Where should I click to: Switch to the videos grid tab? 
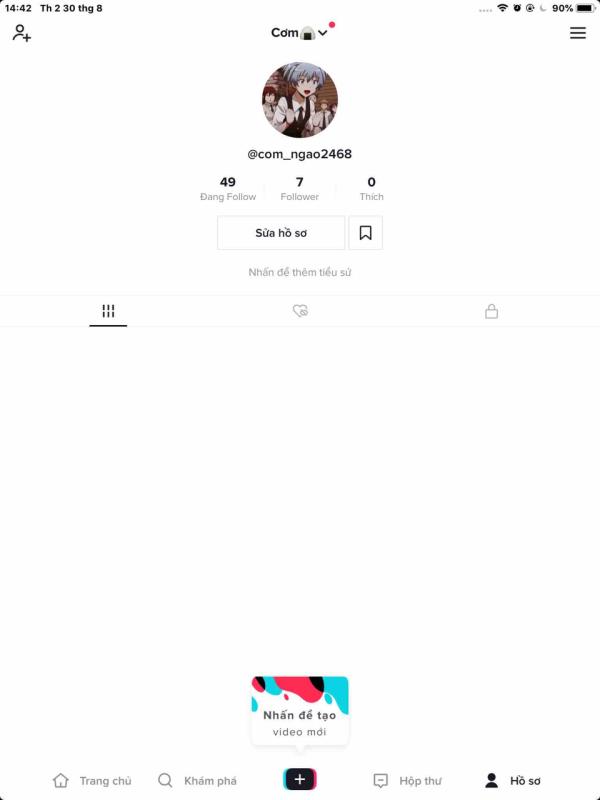pos(108,311)
